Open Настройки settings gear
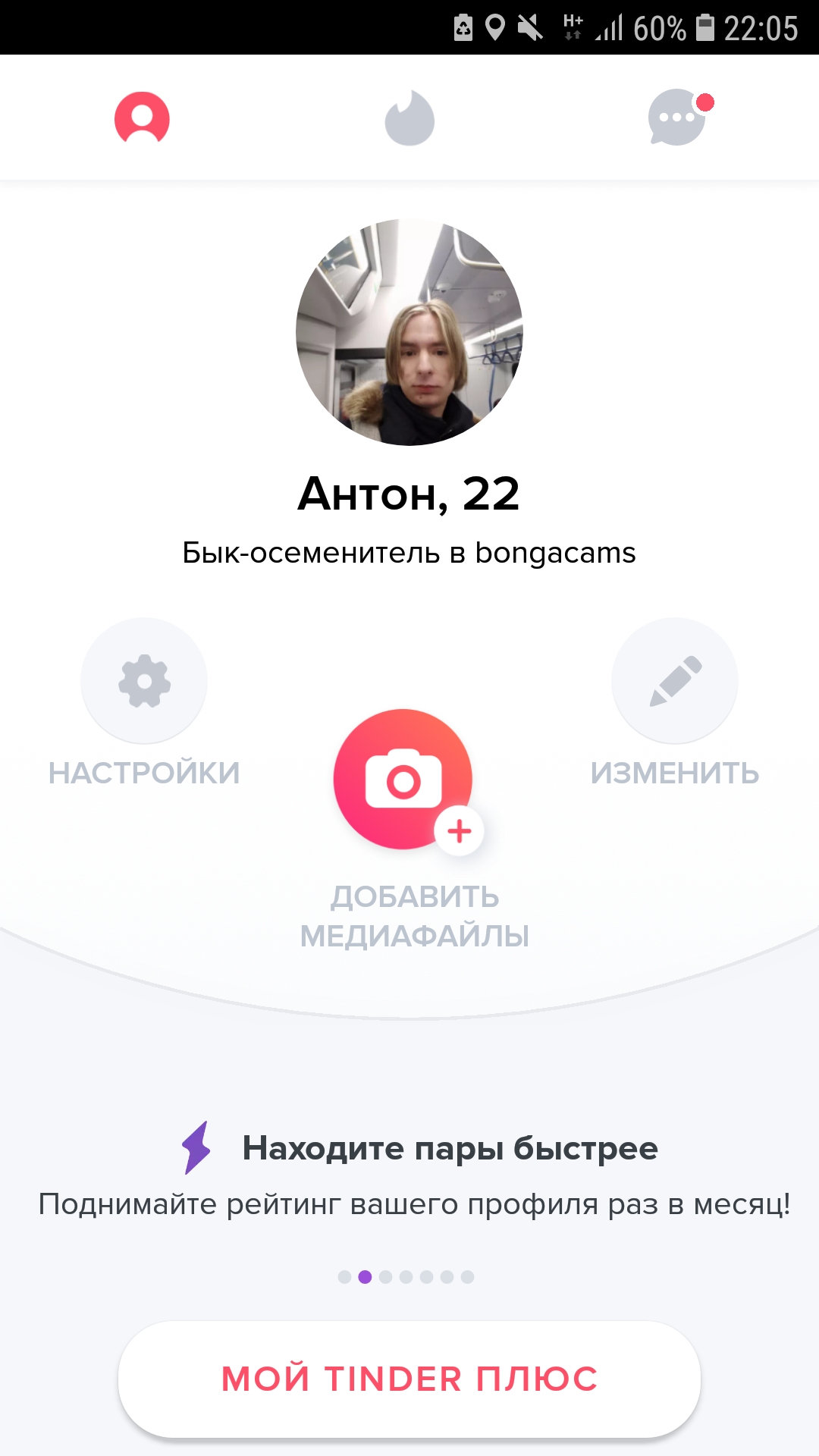This screenshot has width=819, height=1456. (144, 681)
